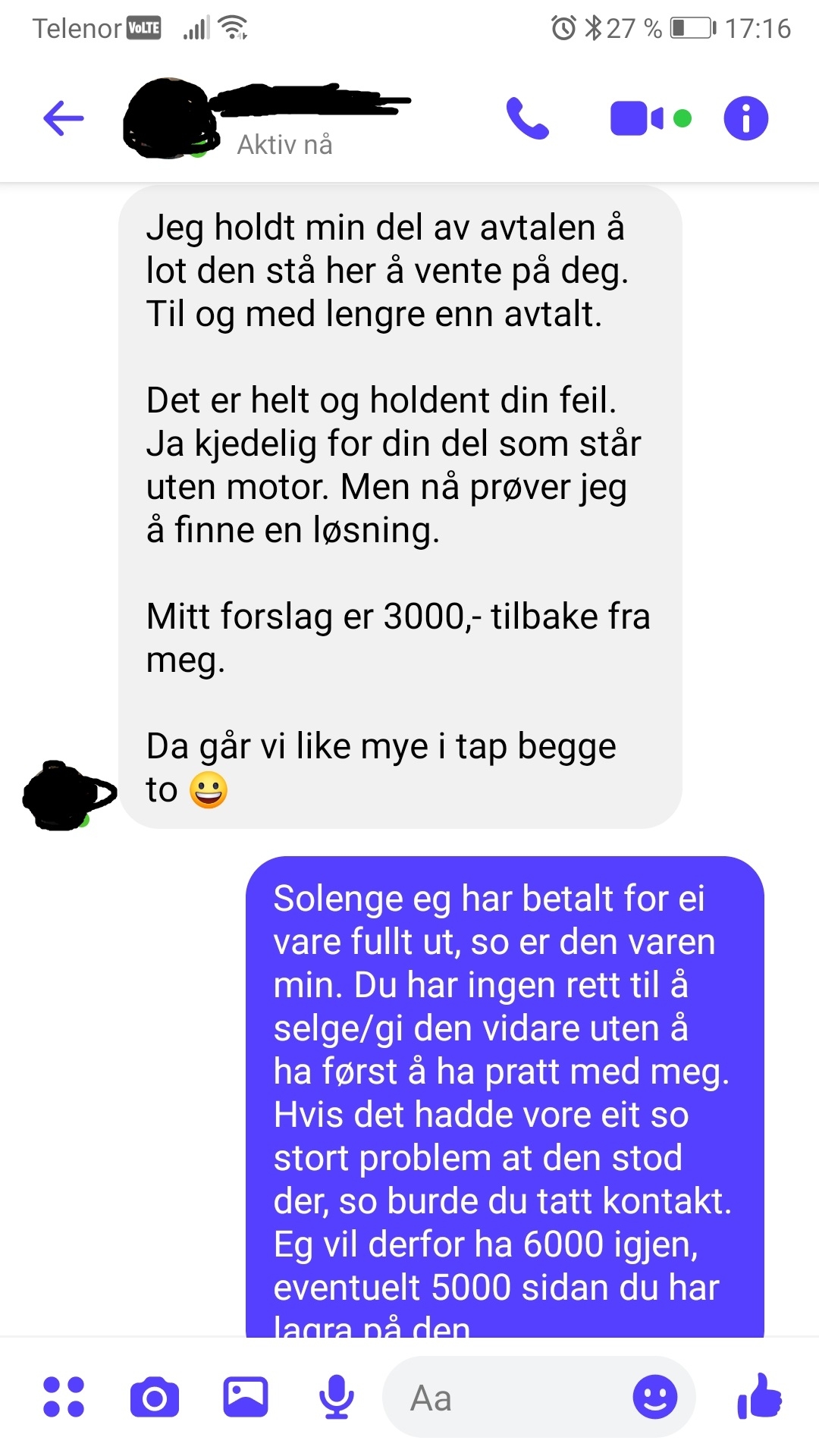This screenshot has width=819, height=1456.
Task: Start a voice call
Action: pos(528,118)
